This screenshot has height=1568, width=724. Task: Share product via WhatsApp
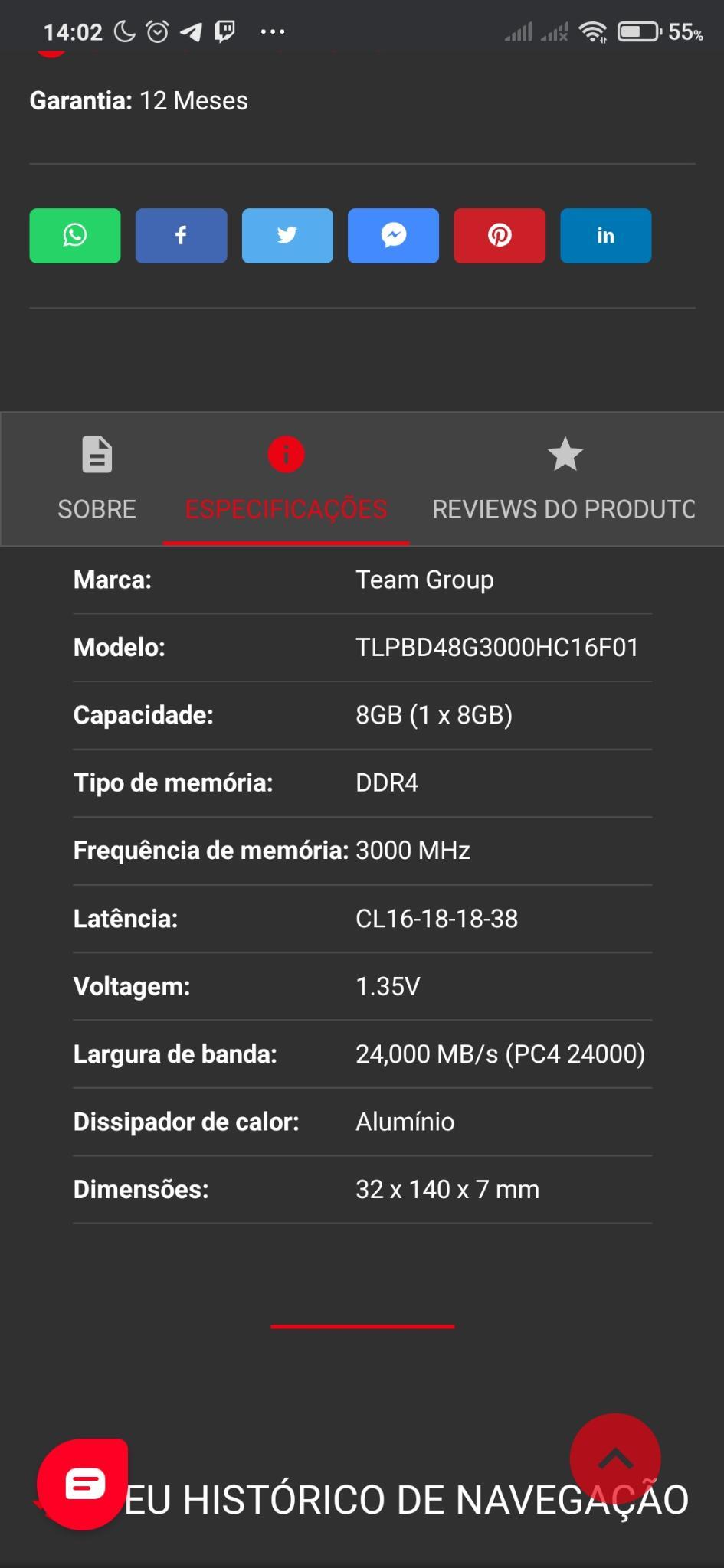[75, 236]
